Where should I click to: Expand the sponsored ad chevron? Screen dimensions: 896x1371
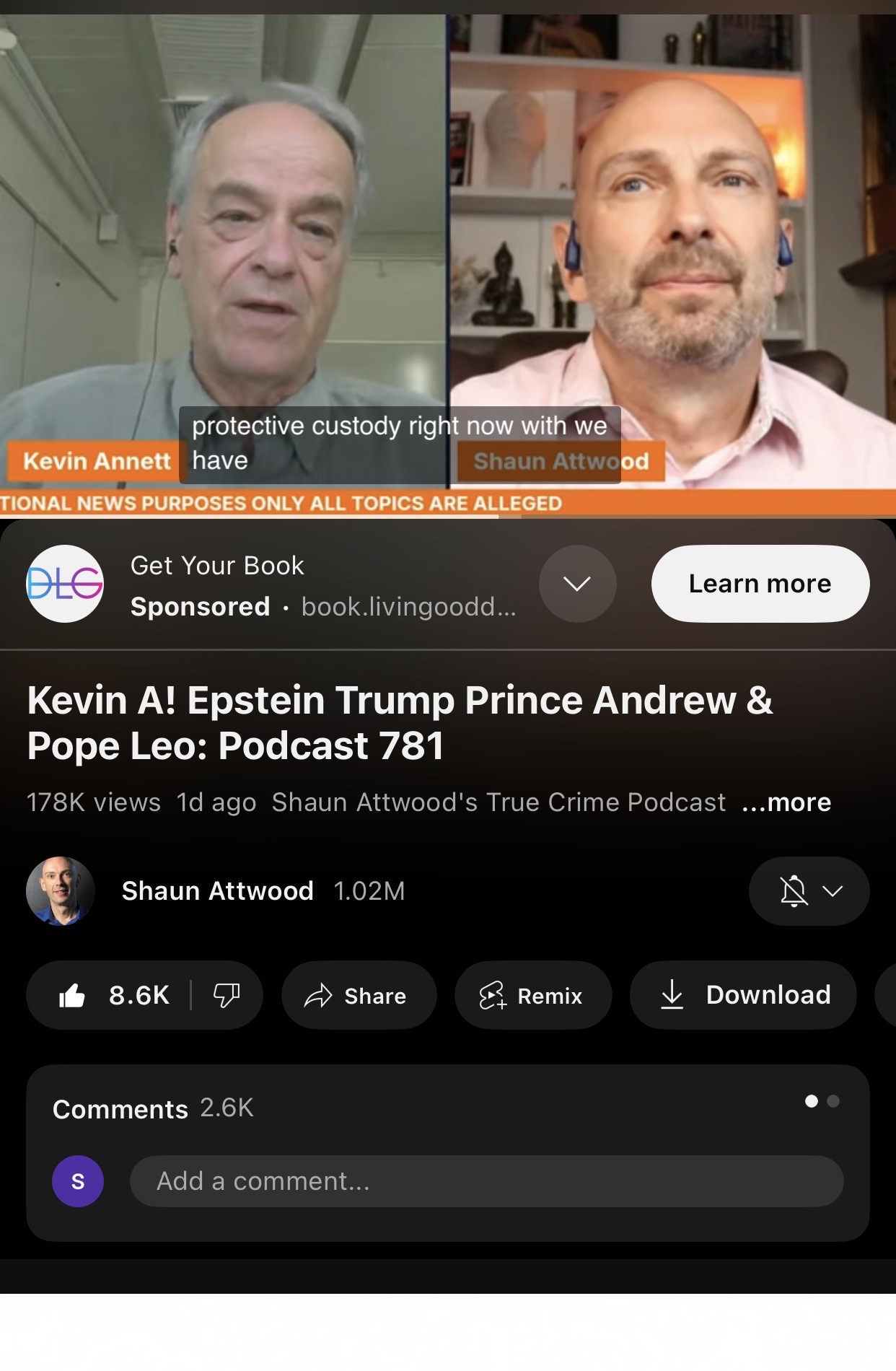click(577, 583)
